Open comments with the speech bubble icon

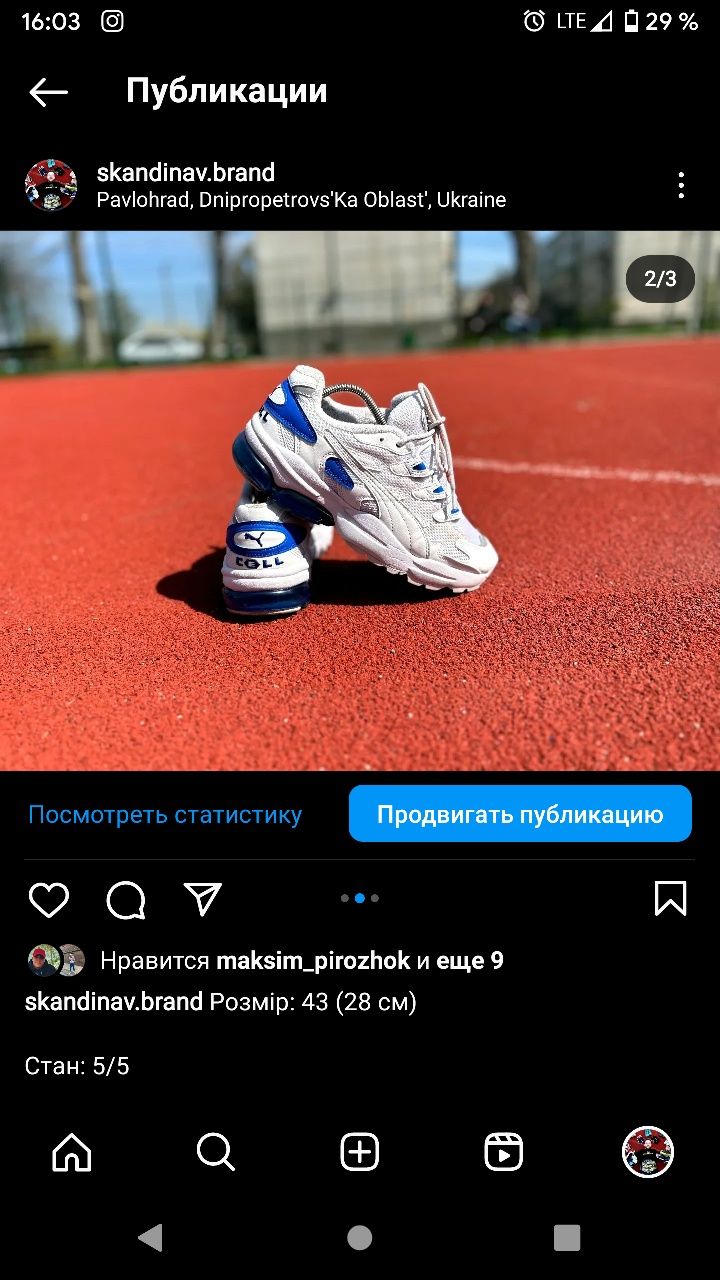pyautogui.click(x=126, y=899)
